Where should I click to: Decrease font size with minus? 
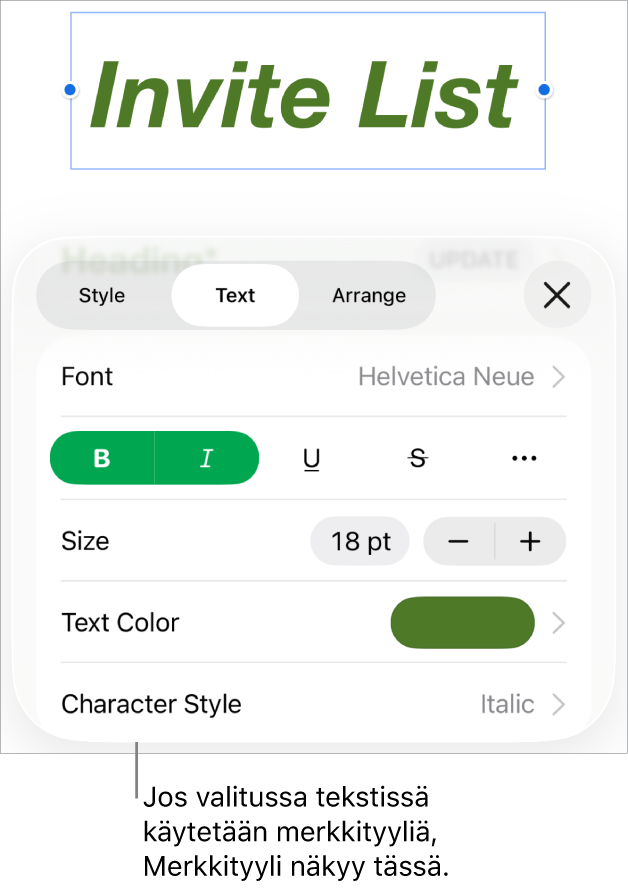[459, 542]
